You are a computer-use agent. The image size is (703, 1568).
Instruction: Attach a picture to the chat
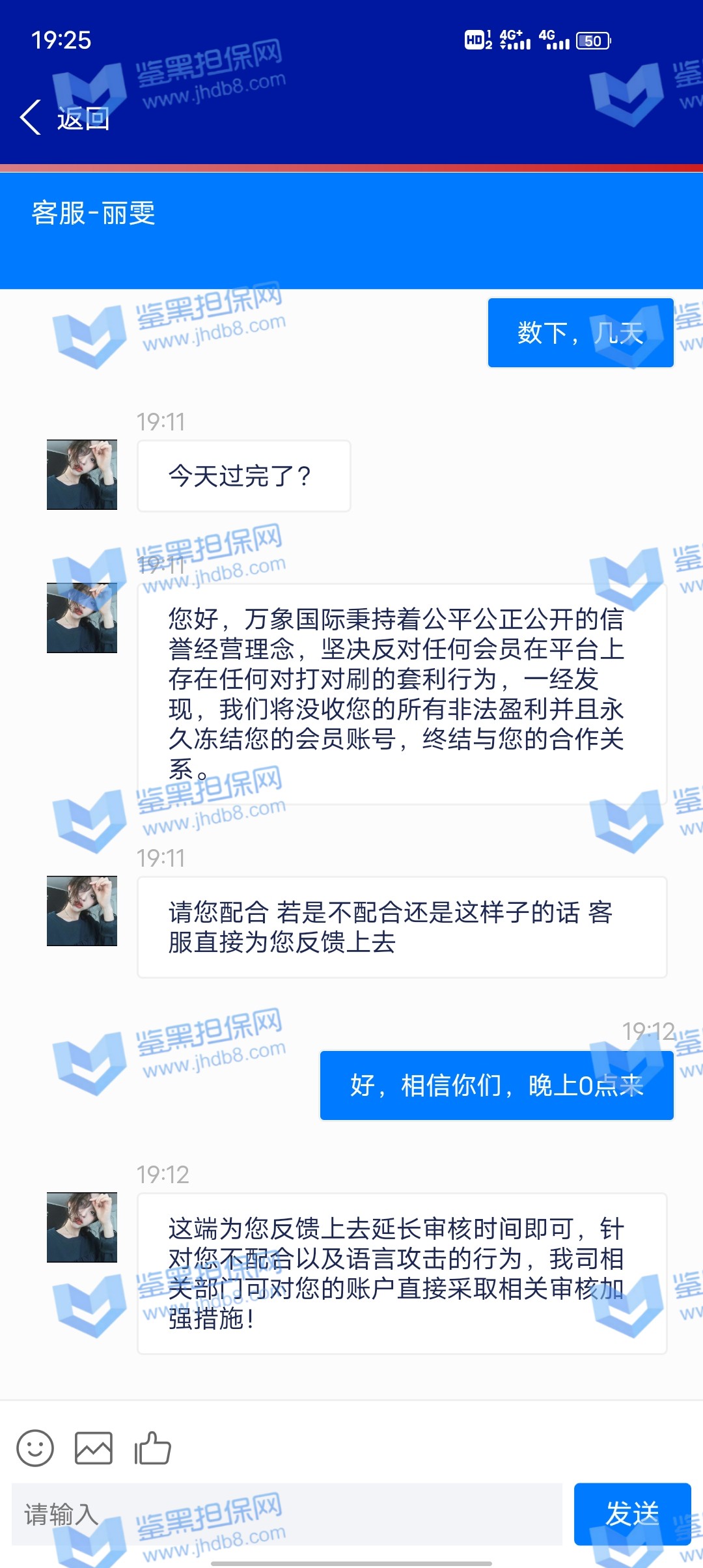point(94,1448)
